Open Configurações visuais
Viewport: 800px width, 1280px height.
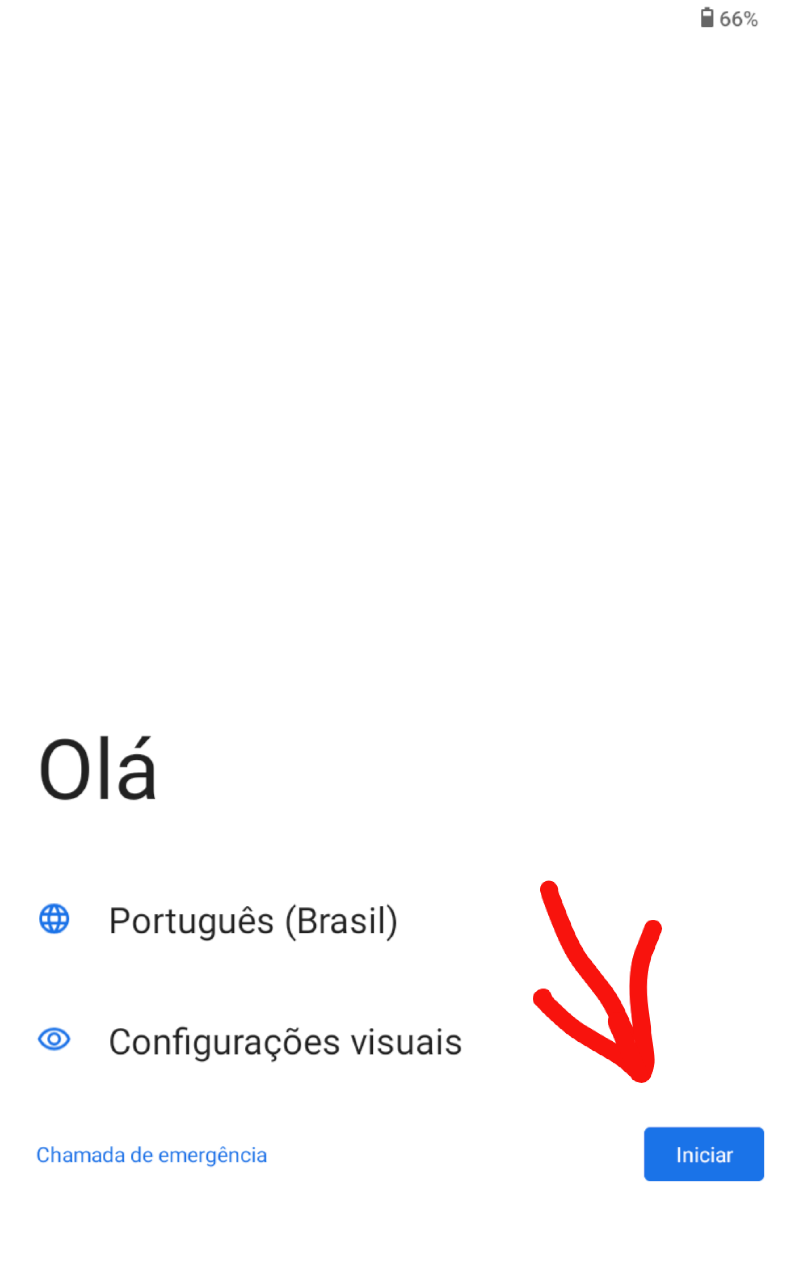[x=284, y=1042]
